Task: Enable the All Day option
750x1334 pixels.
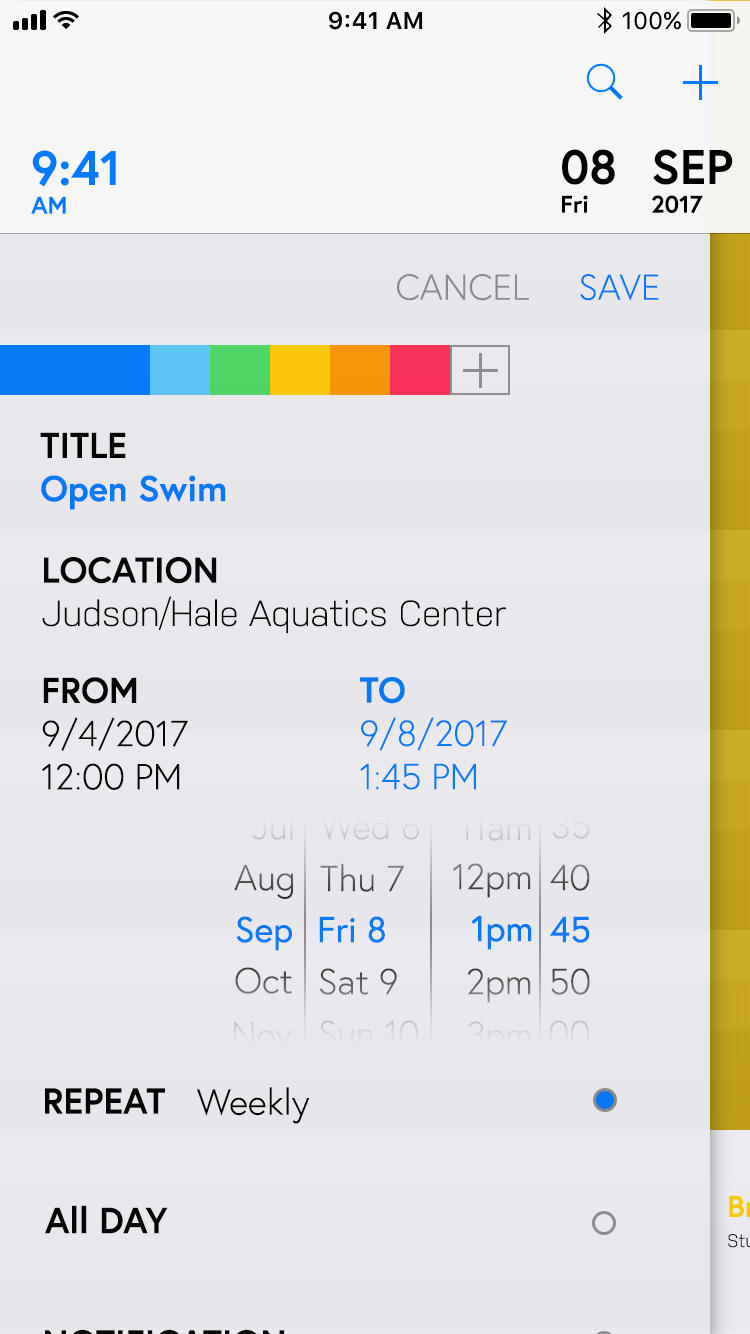Action: [604, 1223]
